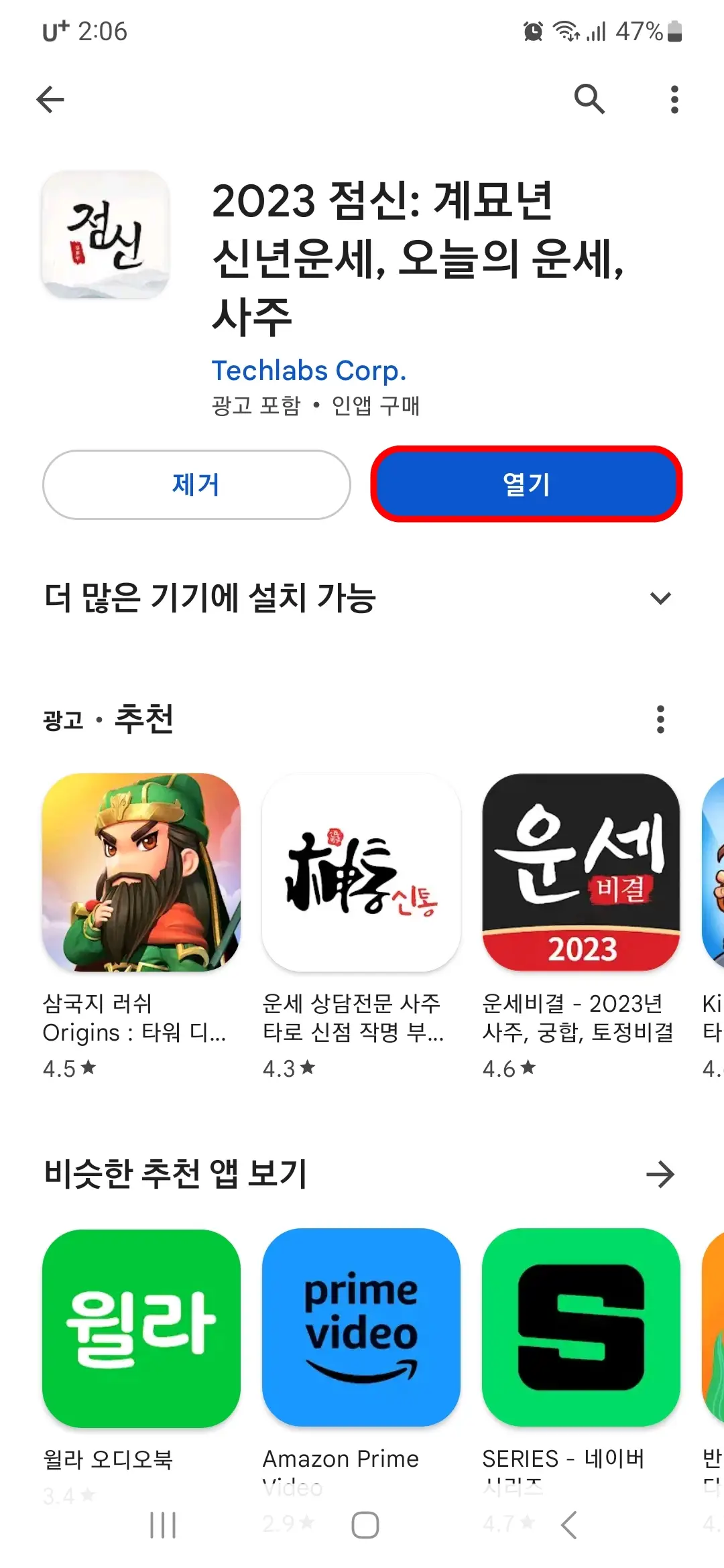Open the SERIES 네이버 시리즈 icon
724x1568 pixels.
[x=581, y=1328]
